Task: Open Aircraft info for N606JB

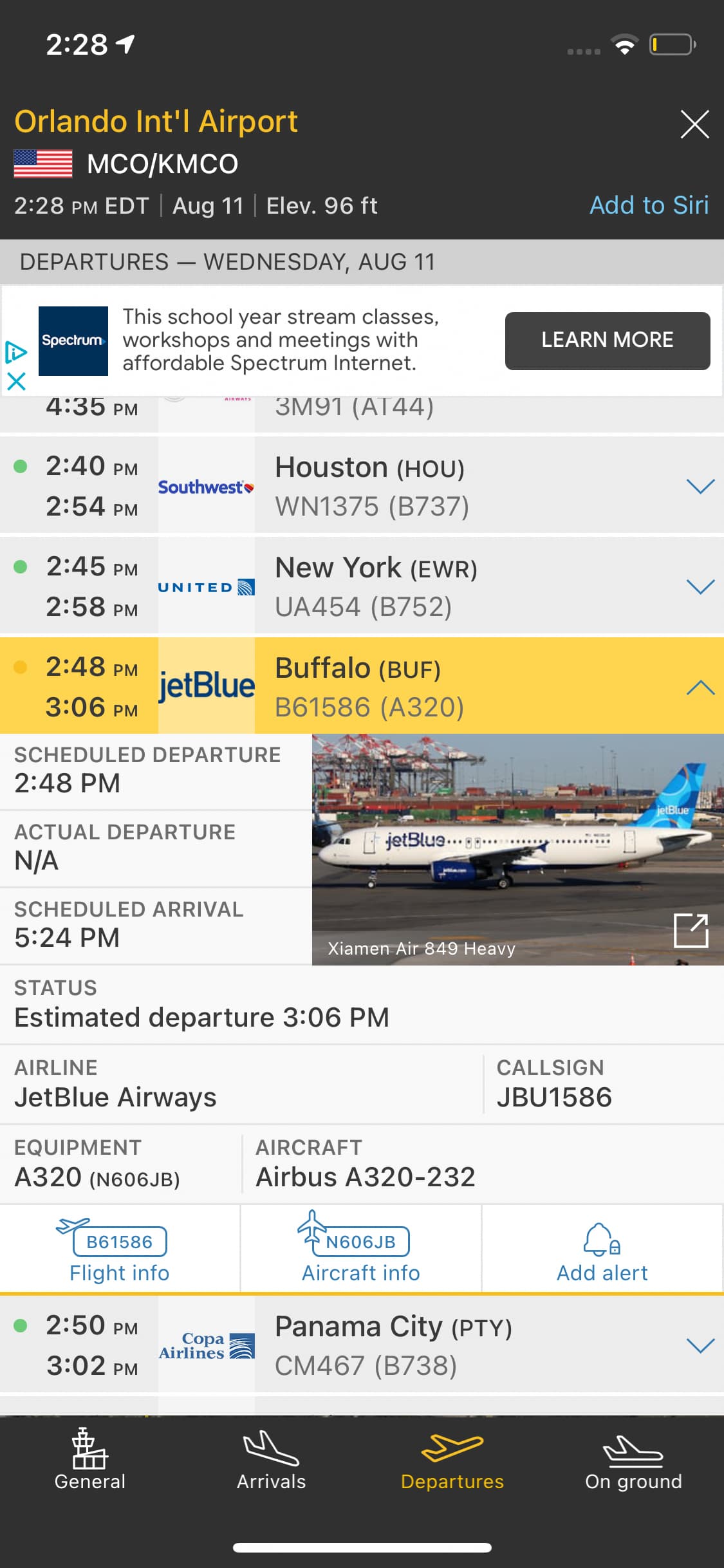Action: point(360,1249)
